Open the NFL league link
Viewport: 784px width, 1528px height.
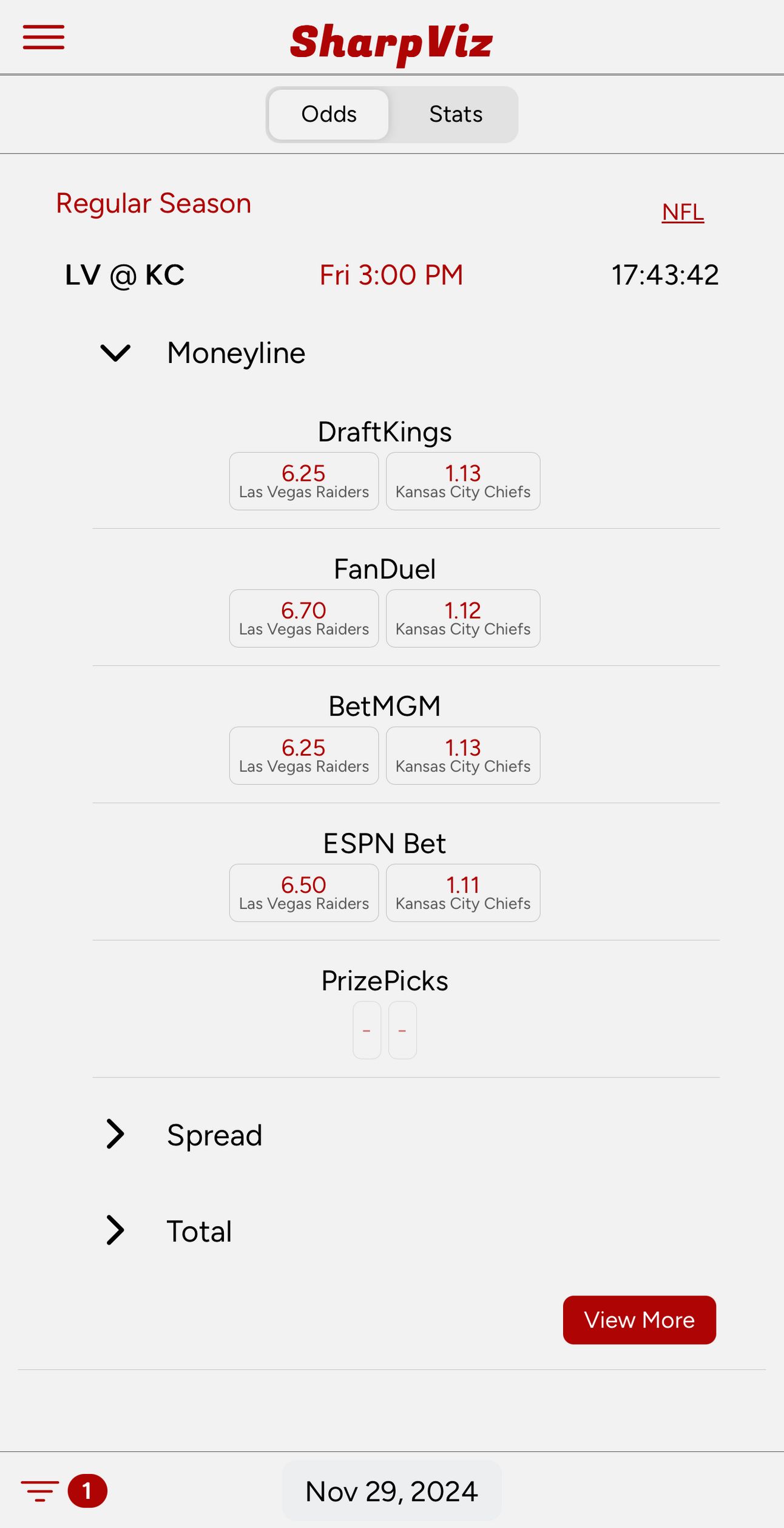(683, 212)
